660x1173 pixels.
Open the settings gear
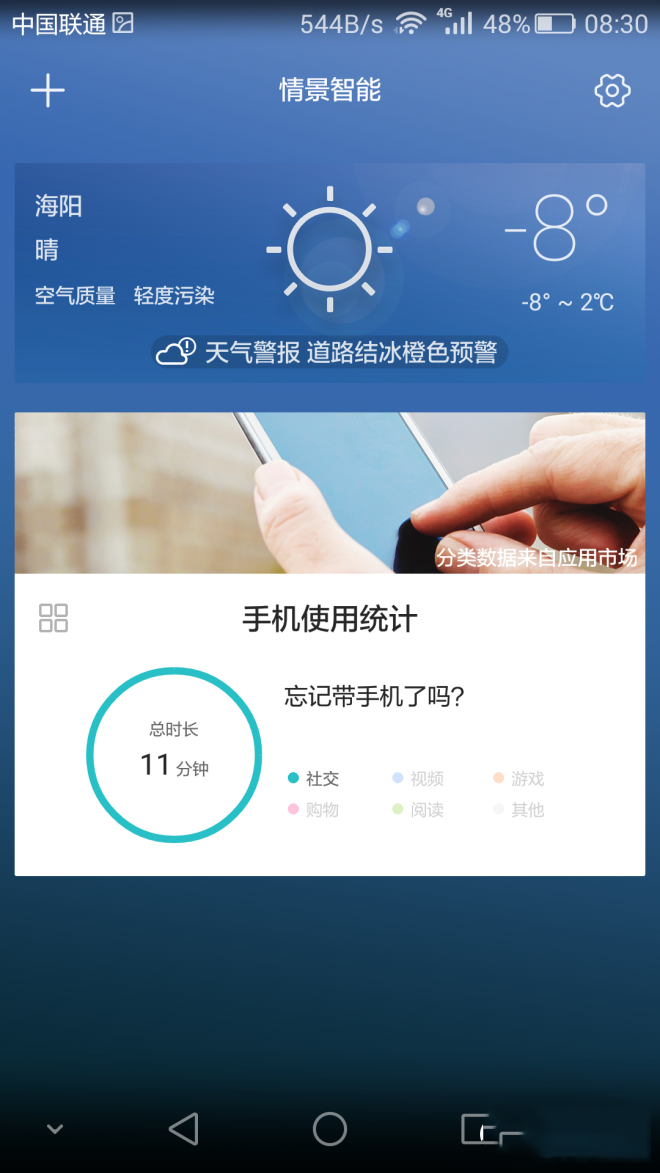pos(612,91)
